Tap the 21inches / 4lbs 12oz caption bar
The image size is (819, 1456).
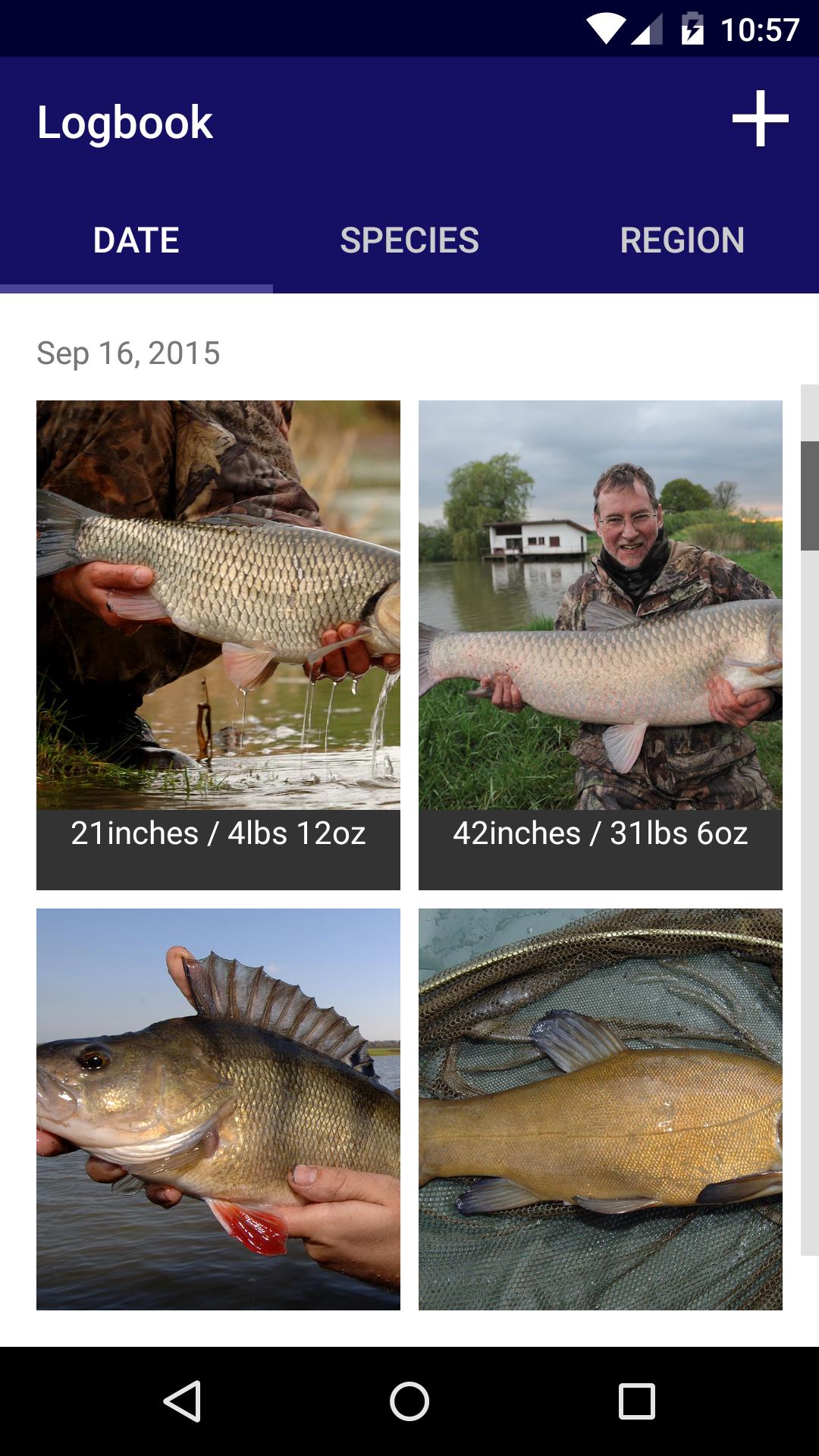(218, 834)
